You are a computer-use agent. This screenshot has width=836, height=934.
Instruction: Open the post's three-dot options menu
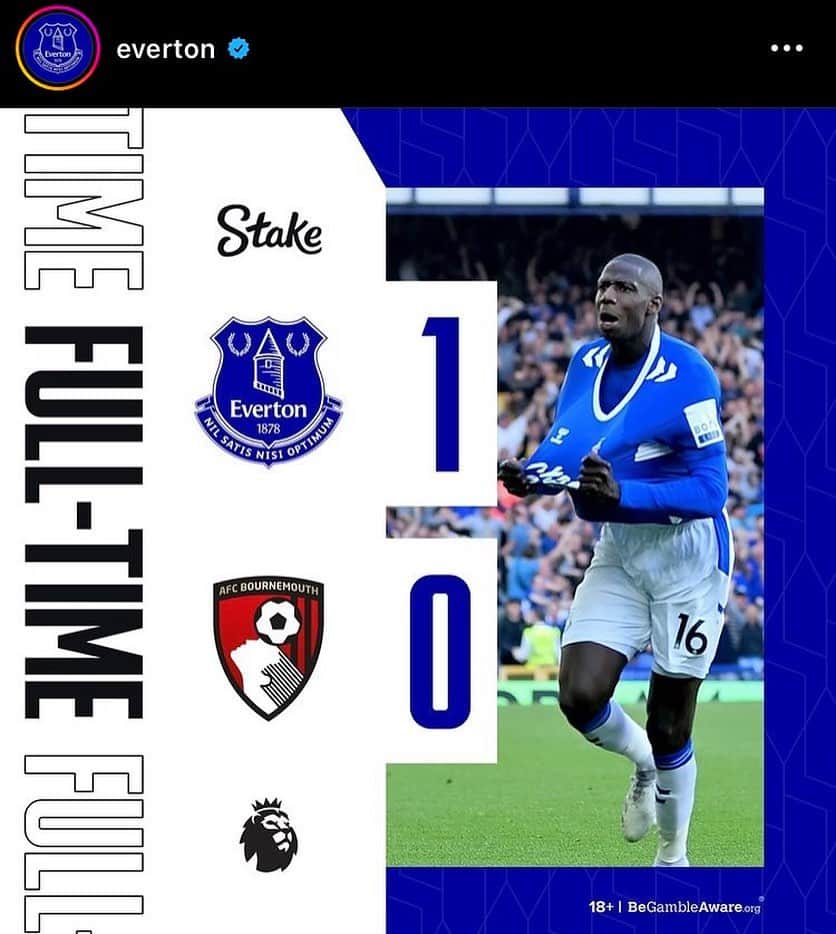click(786, 48)
